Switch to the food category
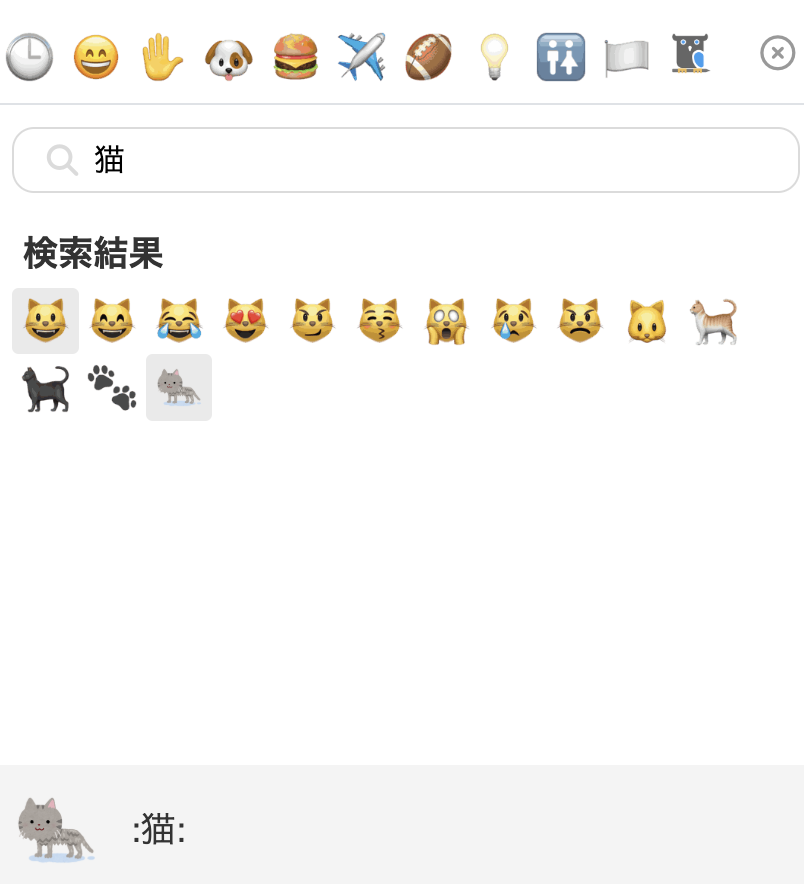This screenshot has width=804, height=884. click(x=295, y=56)
